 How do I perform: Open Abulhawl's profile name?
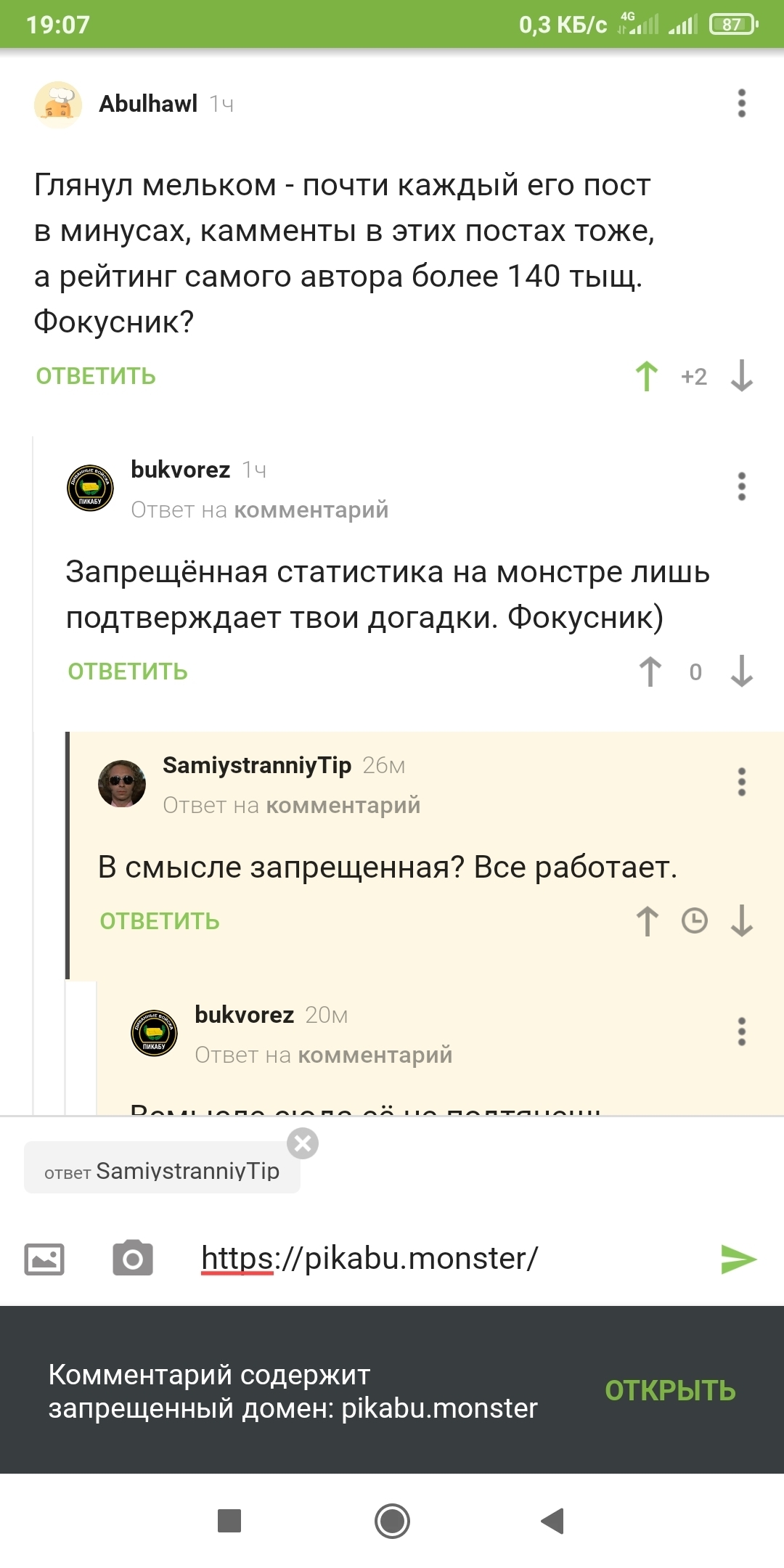[x=148, y=104]
